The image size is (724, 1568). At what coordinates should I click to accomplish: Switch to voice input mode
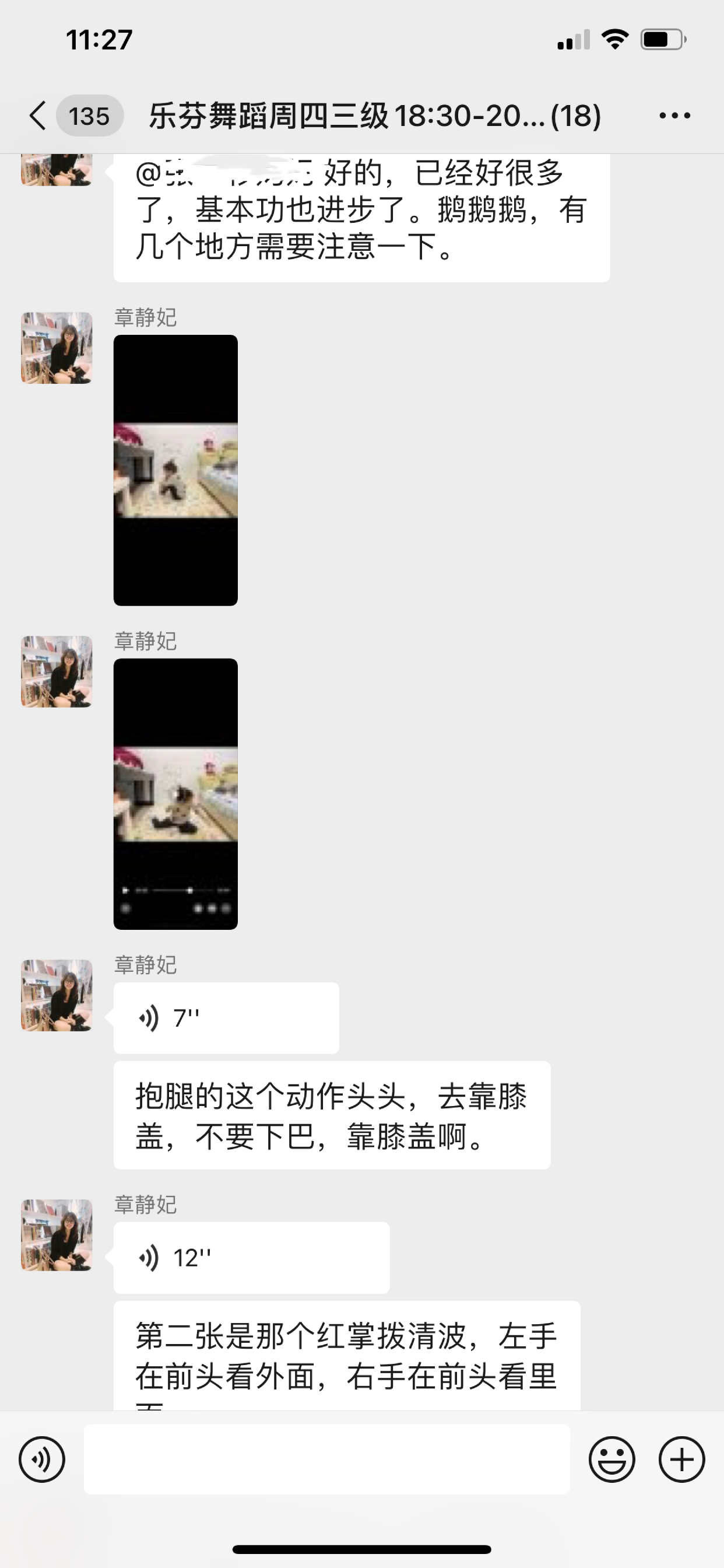coord(41,1459)
